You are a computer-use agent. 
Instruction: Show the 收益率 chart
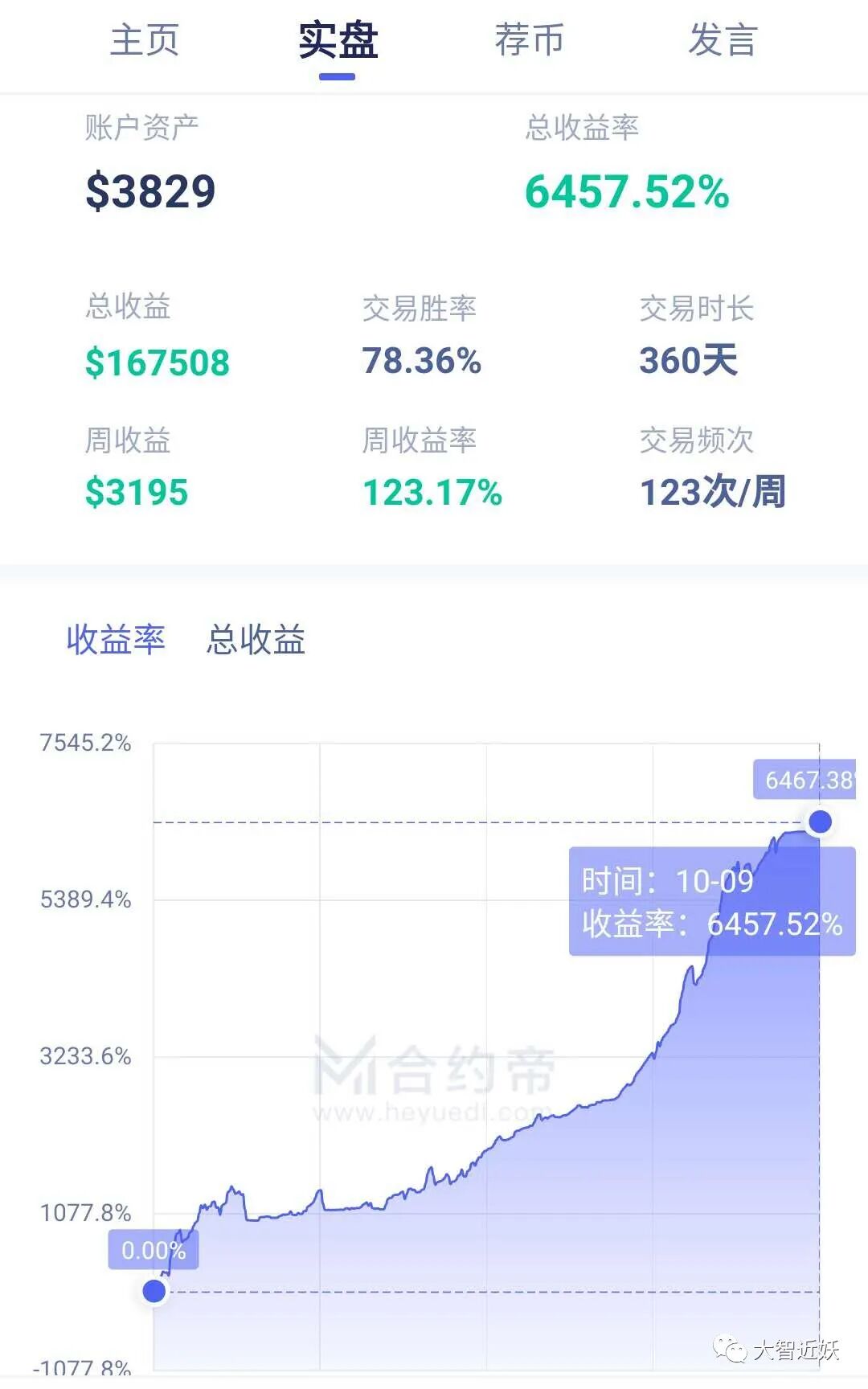coord(116,640)
